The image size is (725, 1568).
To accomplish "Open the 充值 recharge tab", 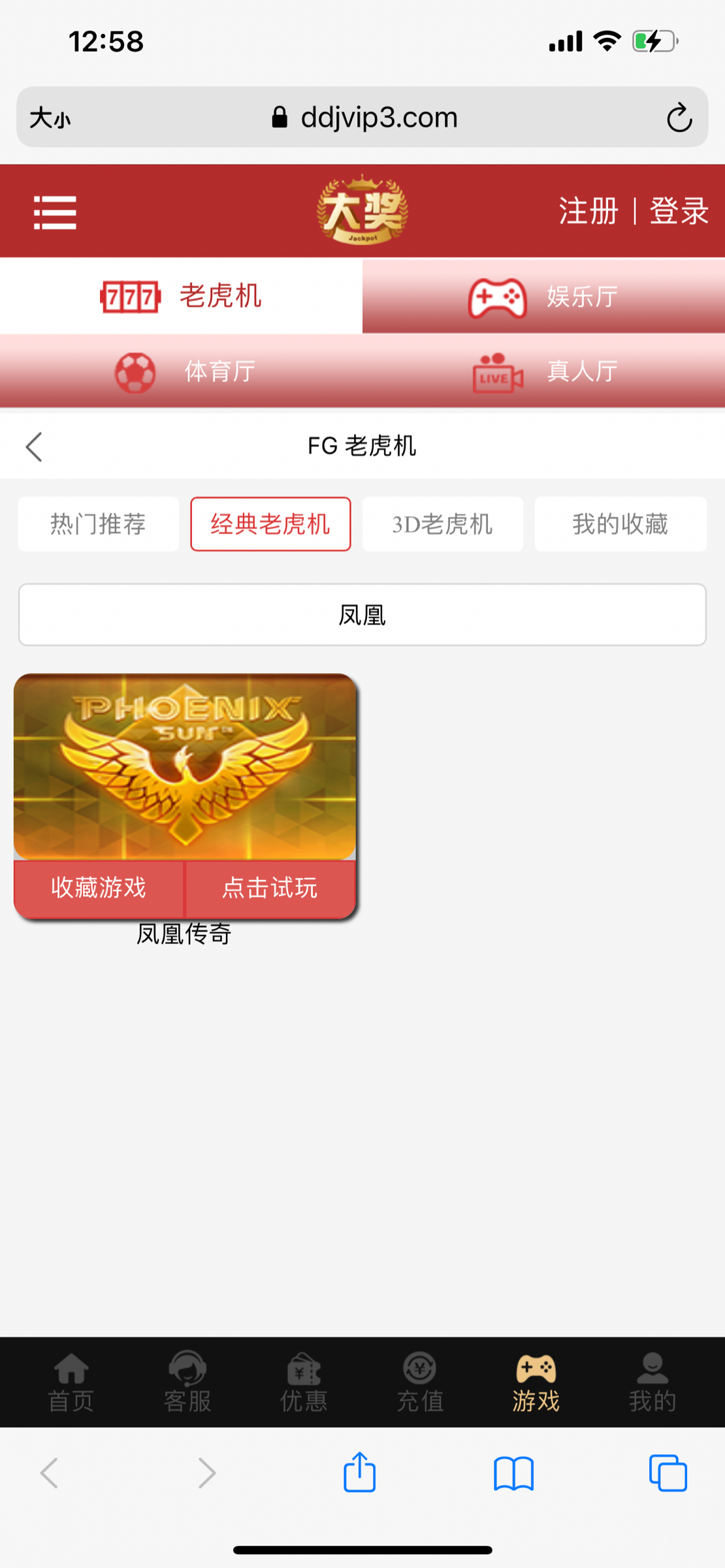I will [420, 1382].
